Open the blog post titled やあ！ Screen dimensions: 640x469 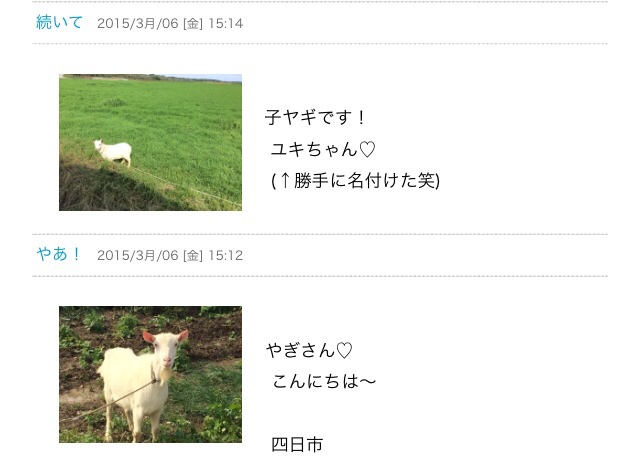(60, 254)
